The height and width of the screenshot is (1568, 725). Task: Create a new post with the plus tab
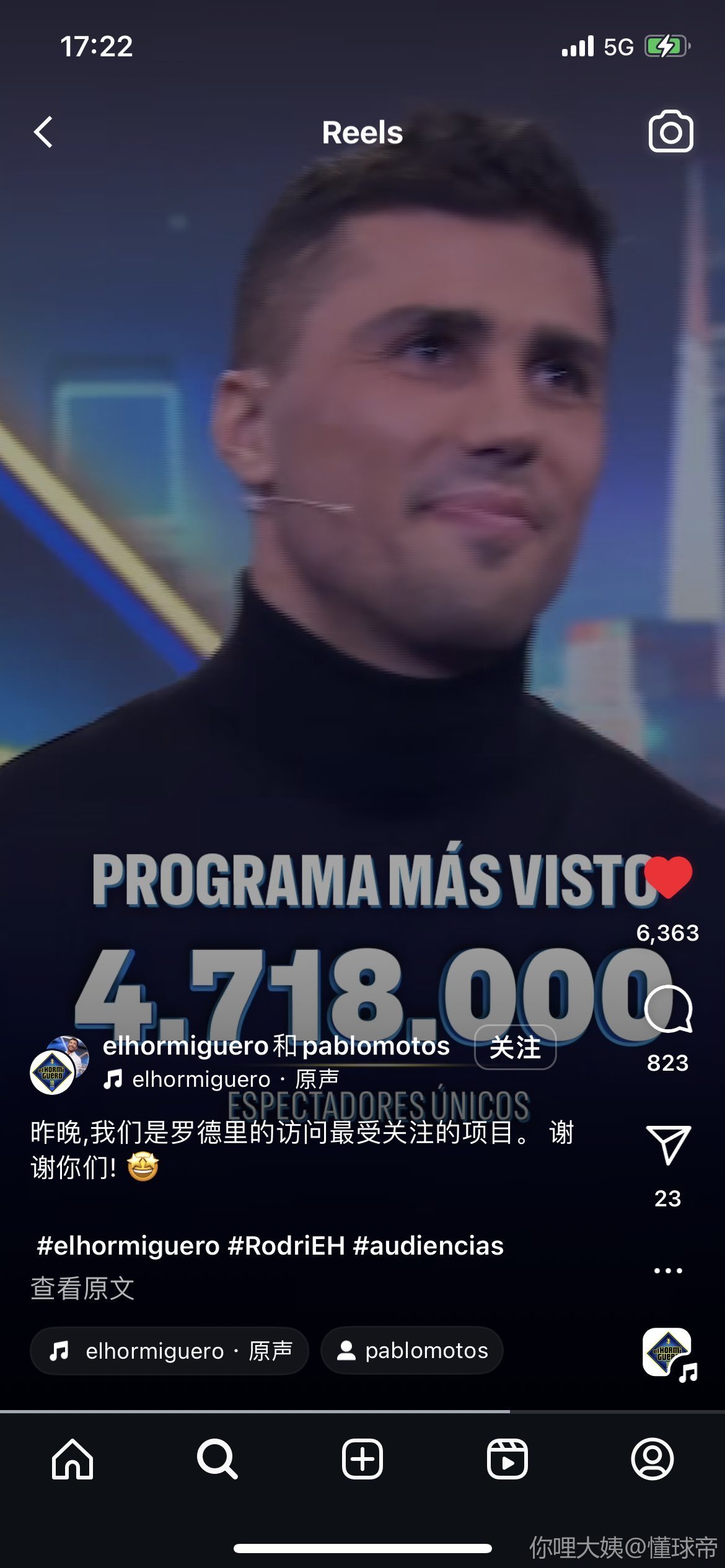click(x=362, y=1459)
